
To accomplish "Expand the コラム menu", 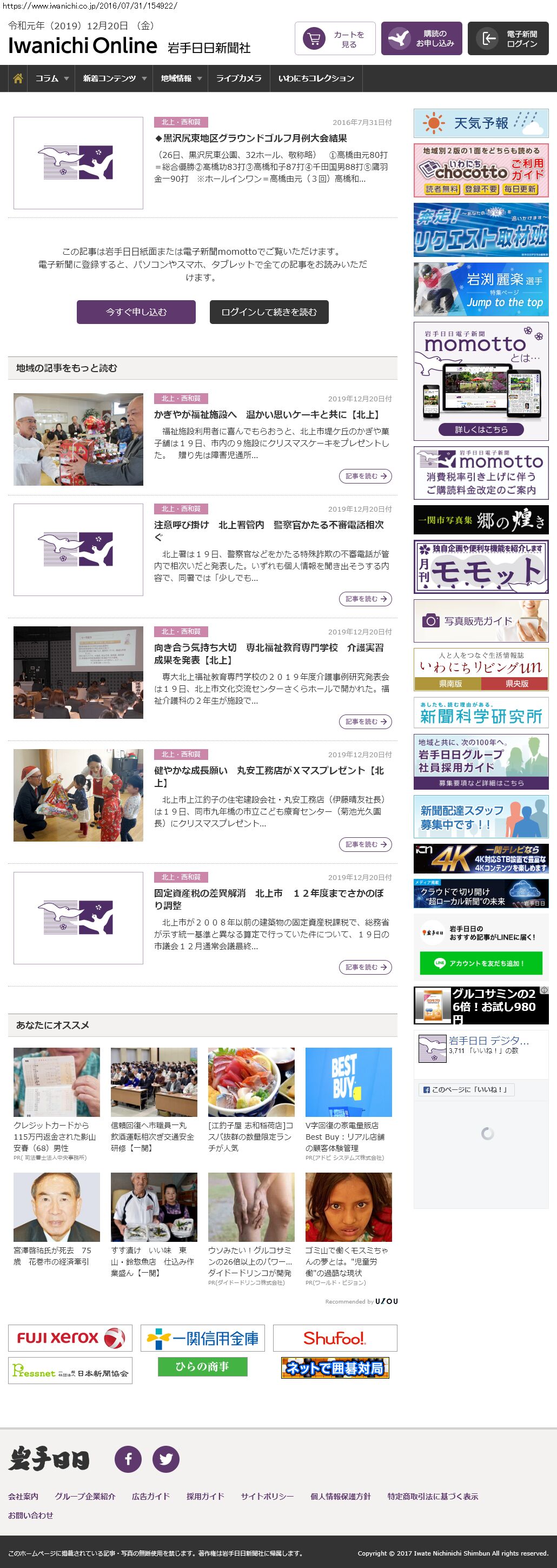I will click(x=52, y=78).
